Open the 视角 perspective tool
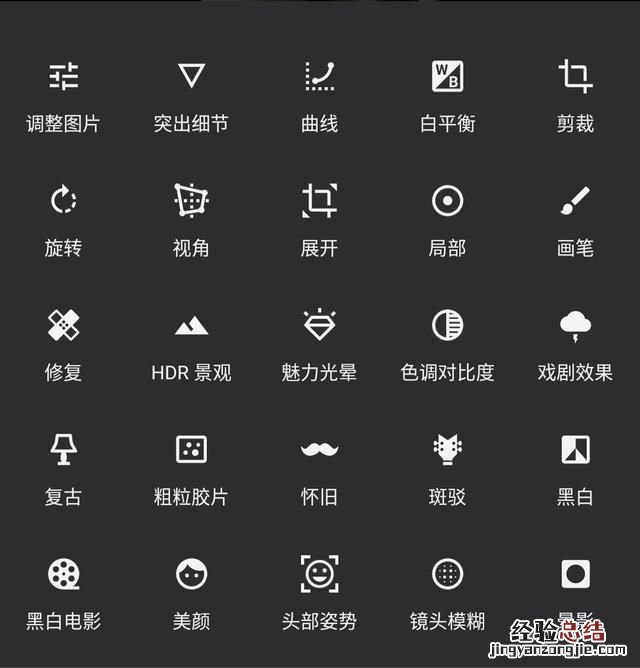The height and width of the screenshot is (668, 640). coord(191,201)
